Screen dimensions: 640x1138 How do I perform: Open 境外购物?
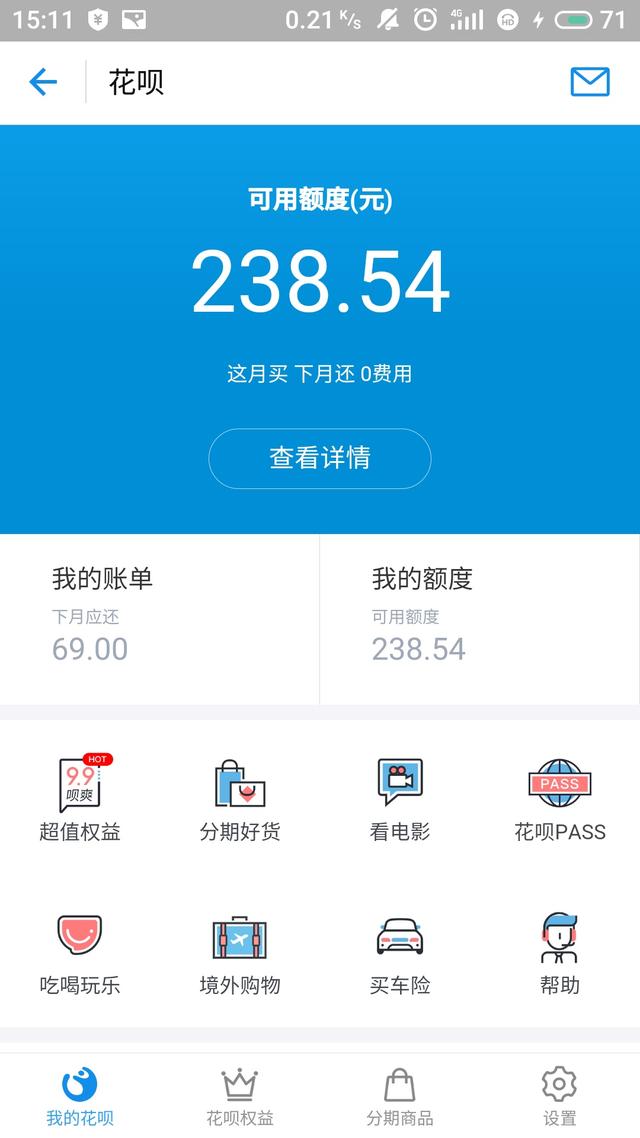(x=240, y=954)
